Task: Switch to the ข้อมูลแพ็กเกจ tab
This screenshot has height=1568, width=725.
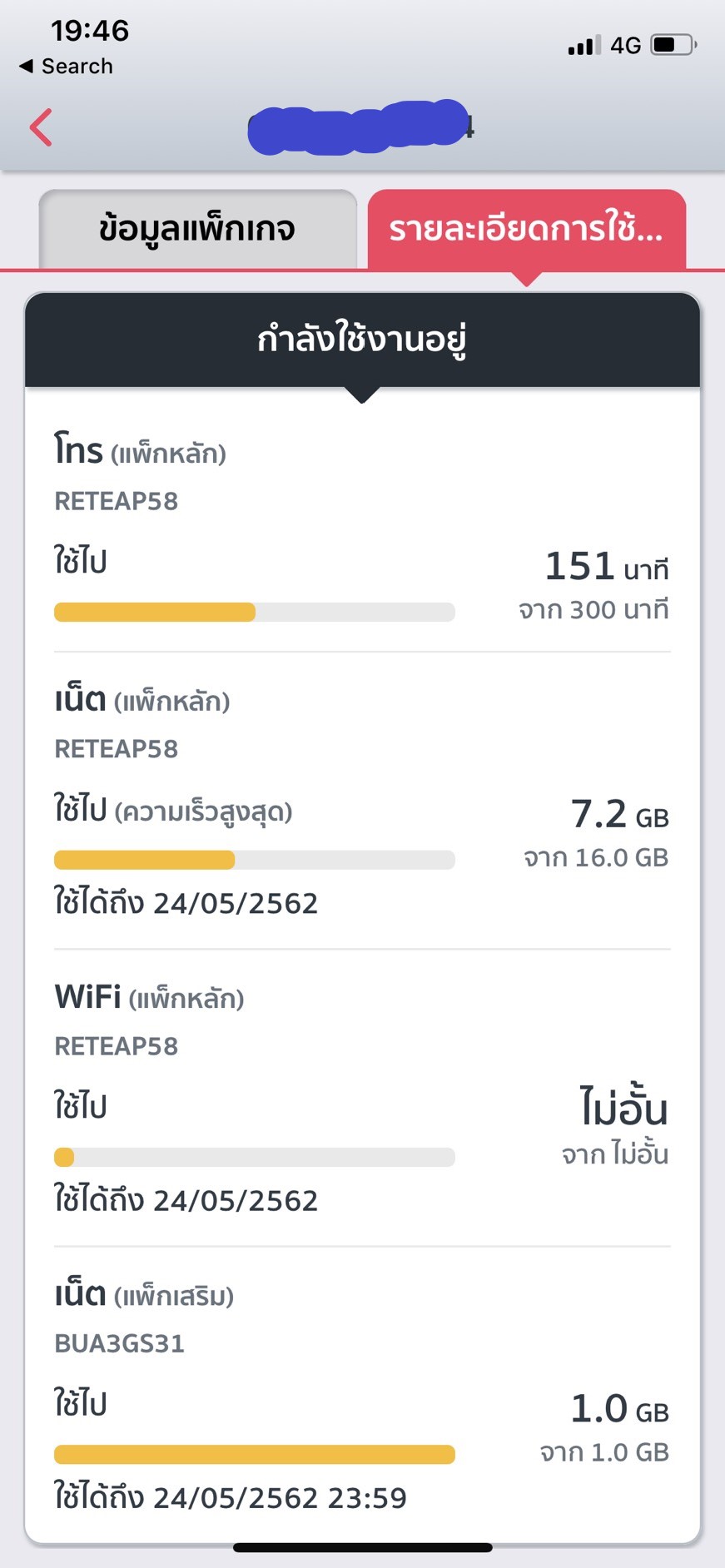Action: (x=197, y=230)
